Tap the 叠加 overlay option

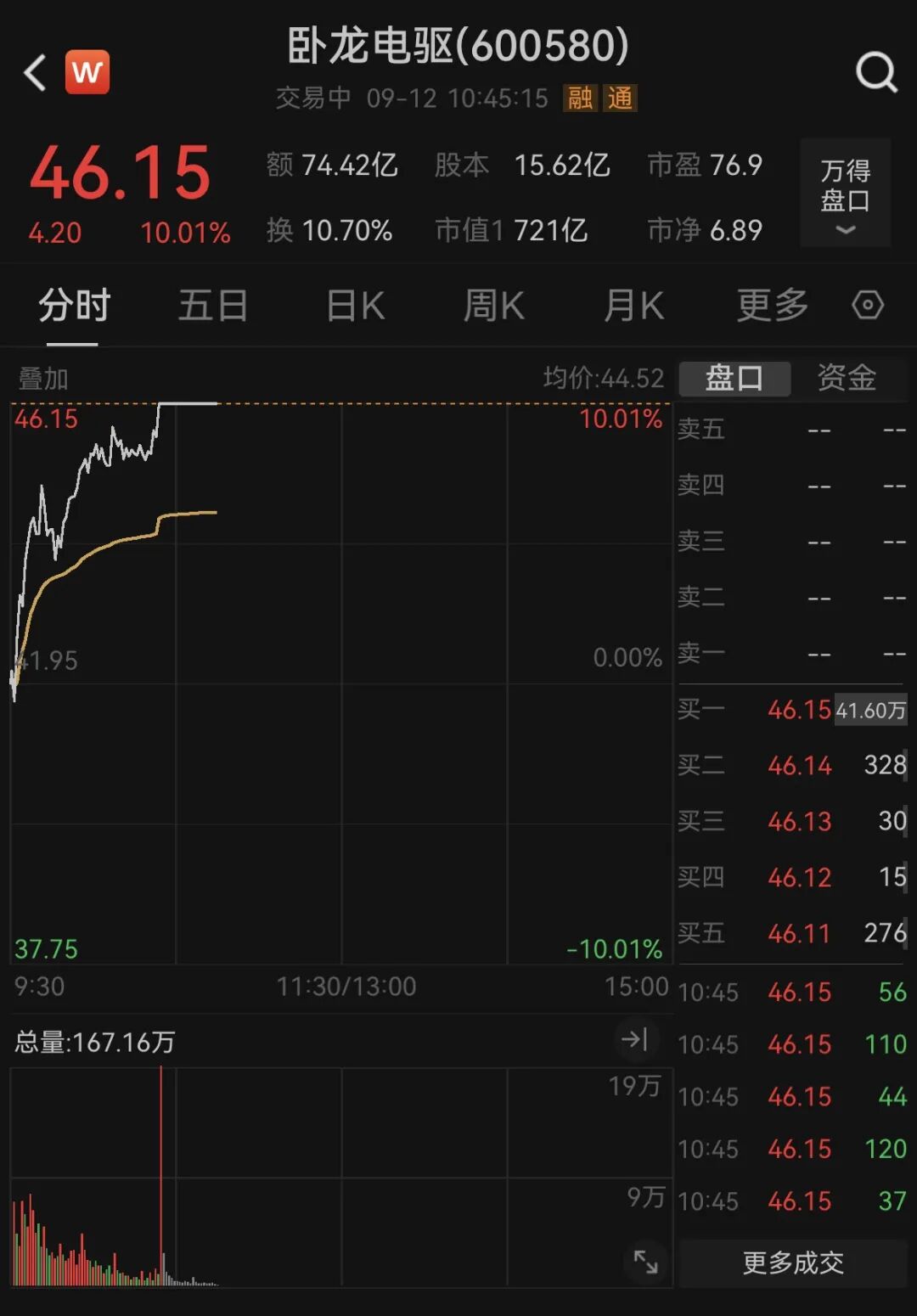(x=43, y=379)
